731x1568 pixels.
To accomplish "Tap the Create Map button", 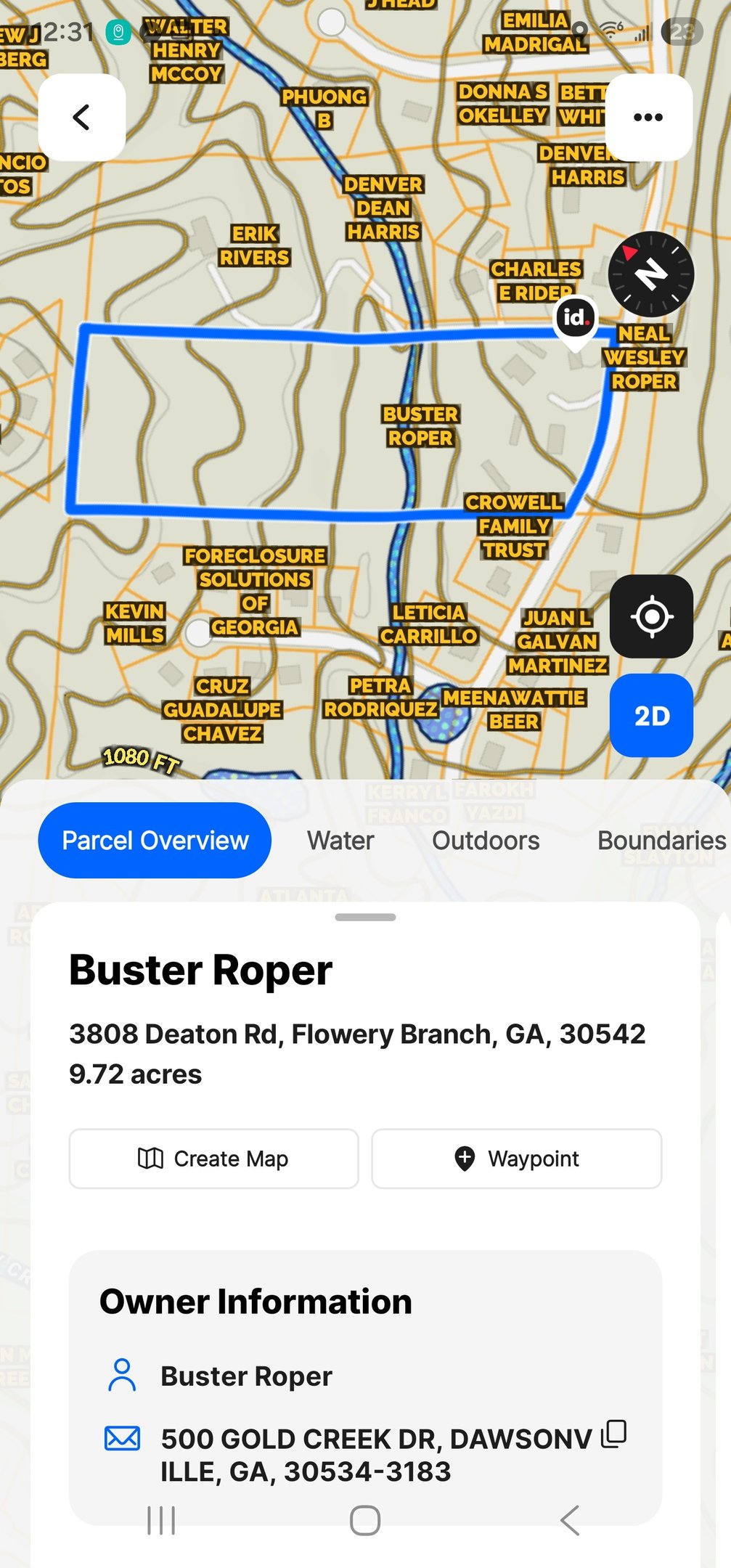I will pos(213,1159).
